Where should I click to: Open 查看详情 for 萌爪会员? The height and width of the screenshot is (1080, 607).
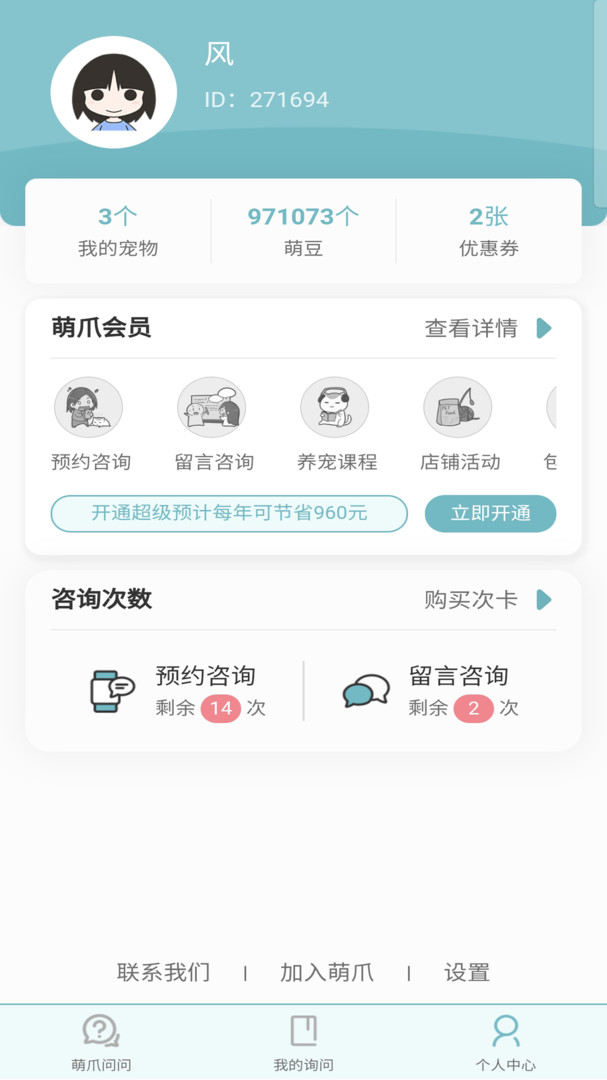coord(488,328)
